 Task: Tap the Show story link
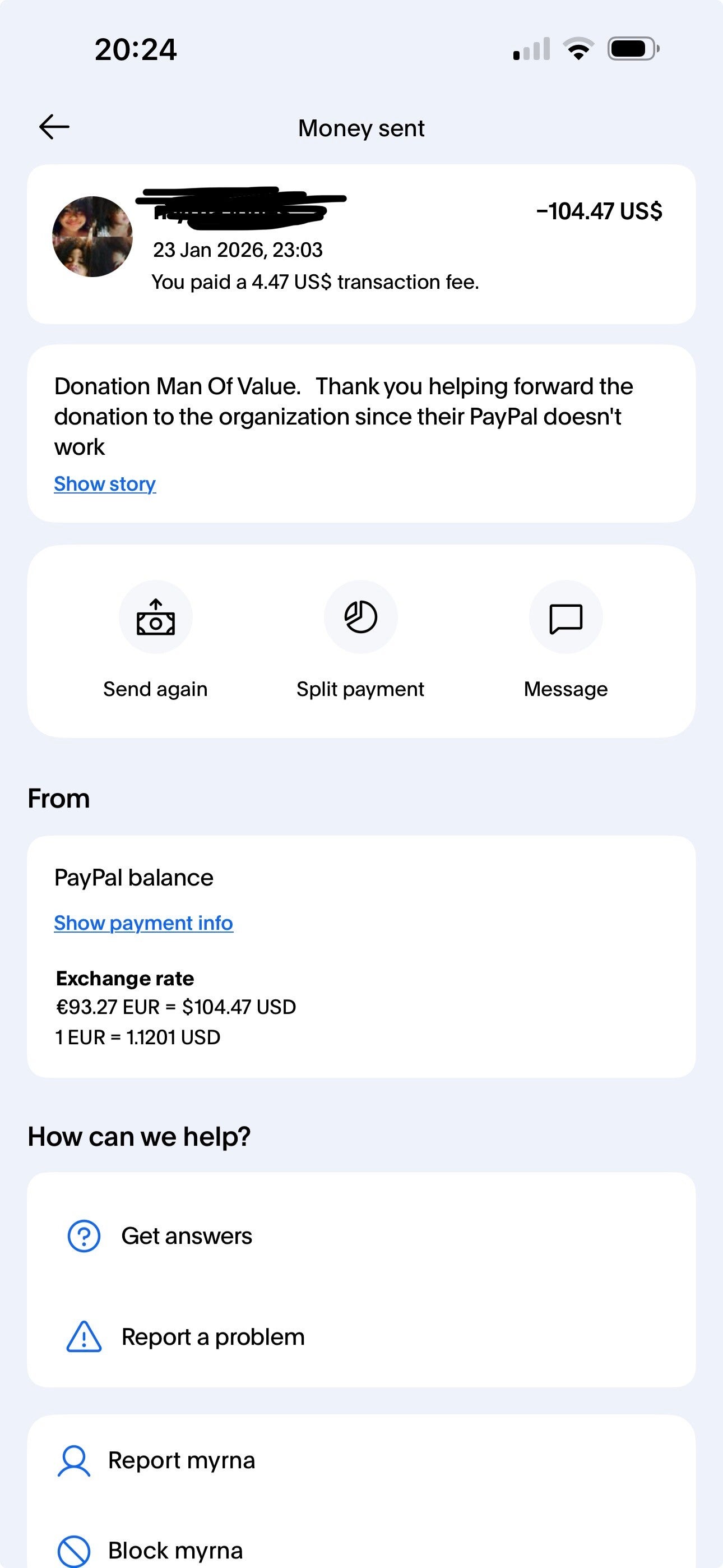(105, 484)
